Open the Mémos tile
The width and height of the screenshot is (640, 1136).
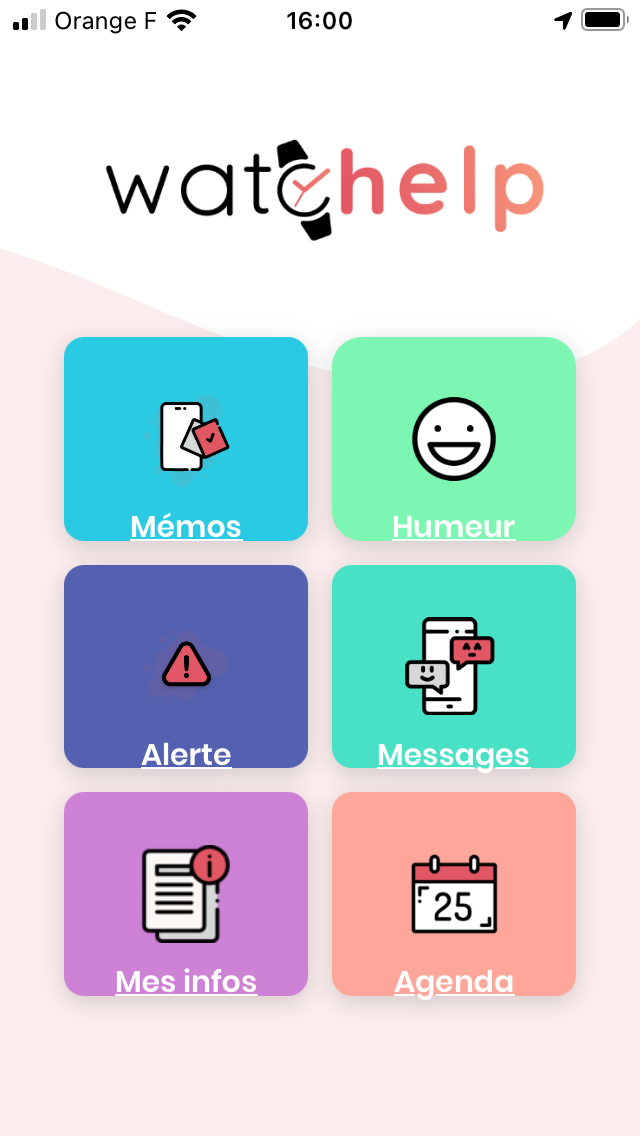(x=186, y=439)
